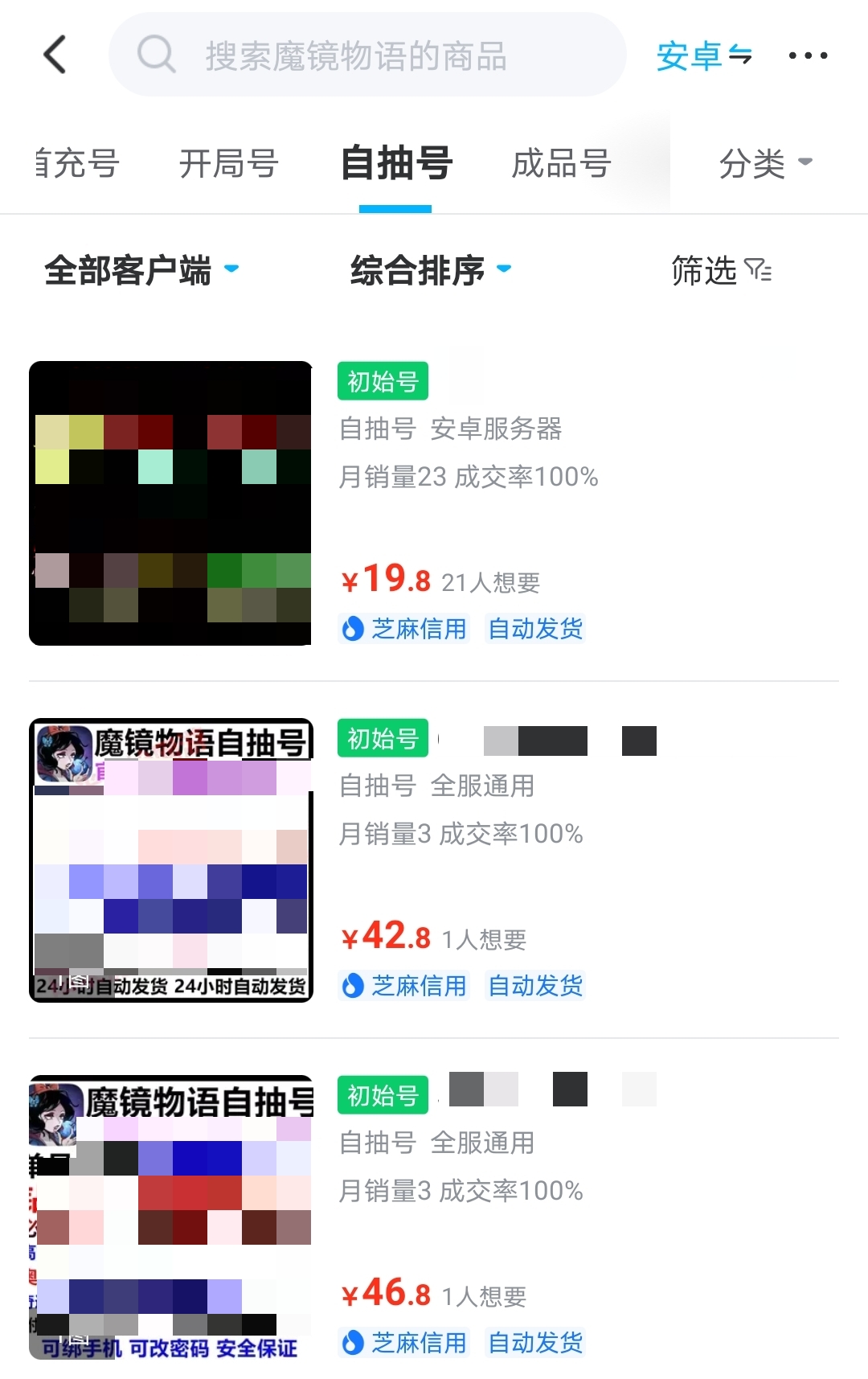Switch to the 开局号 tab
Screen dimensions: 868x1379
click(228, 164)
